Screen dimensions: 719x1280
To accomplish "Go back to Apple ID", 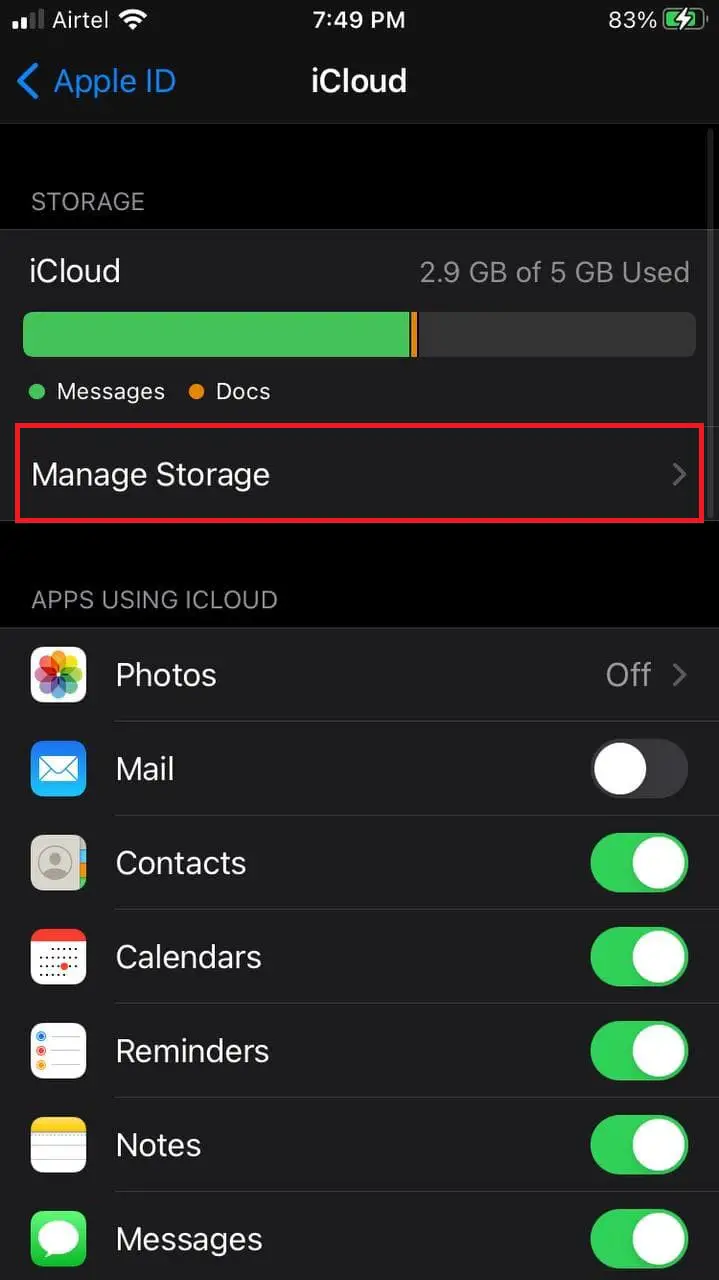I will (96, 81).
